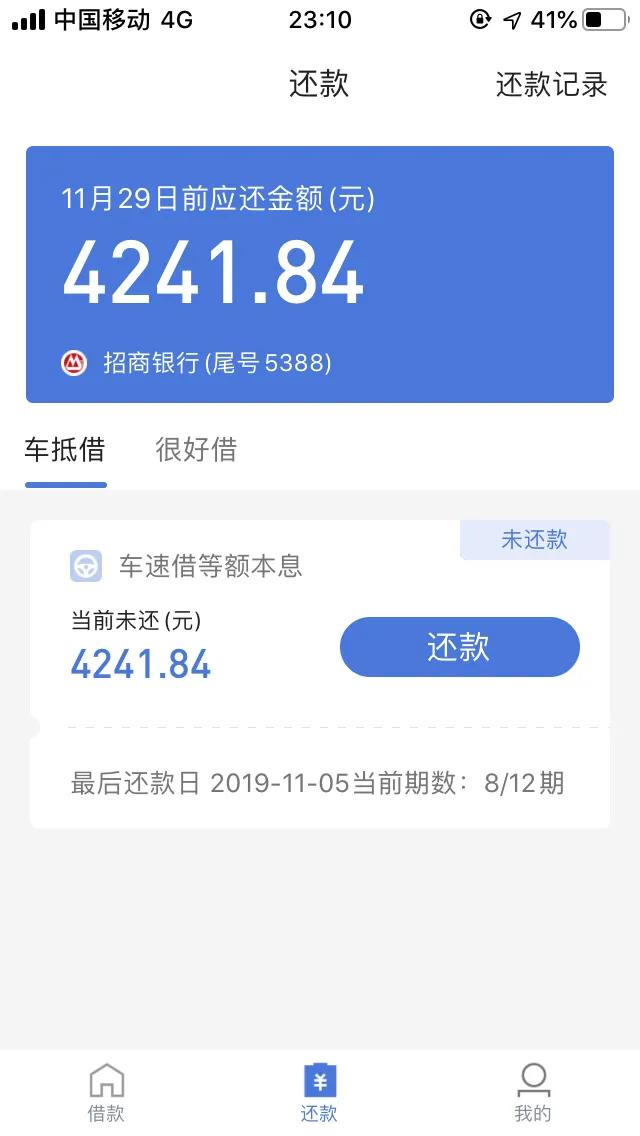Switch to the 很好借 tab
The height and width of the screenshot is (1136, 640).
[x=196, y=450]
